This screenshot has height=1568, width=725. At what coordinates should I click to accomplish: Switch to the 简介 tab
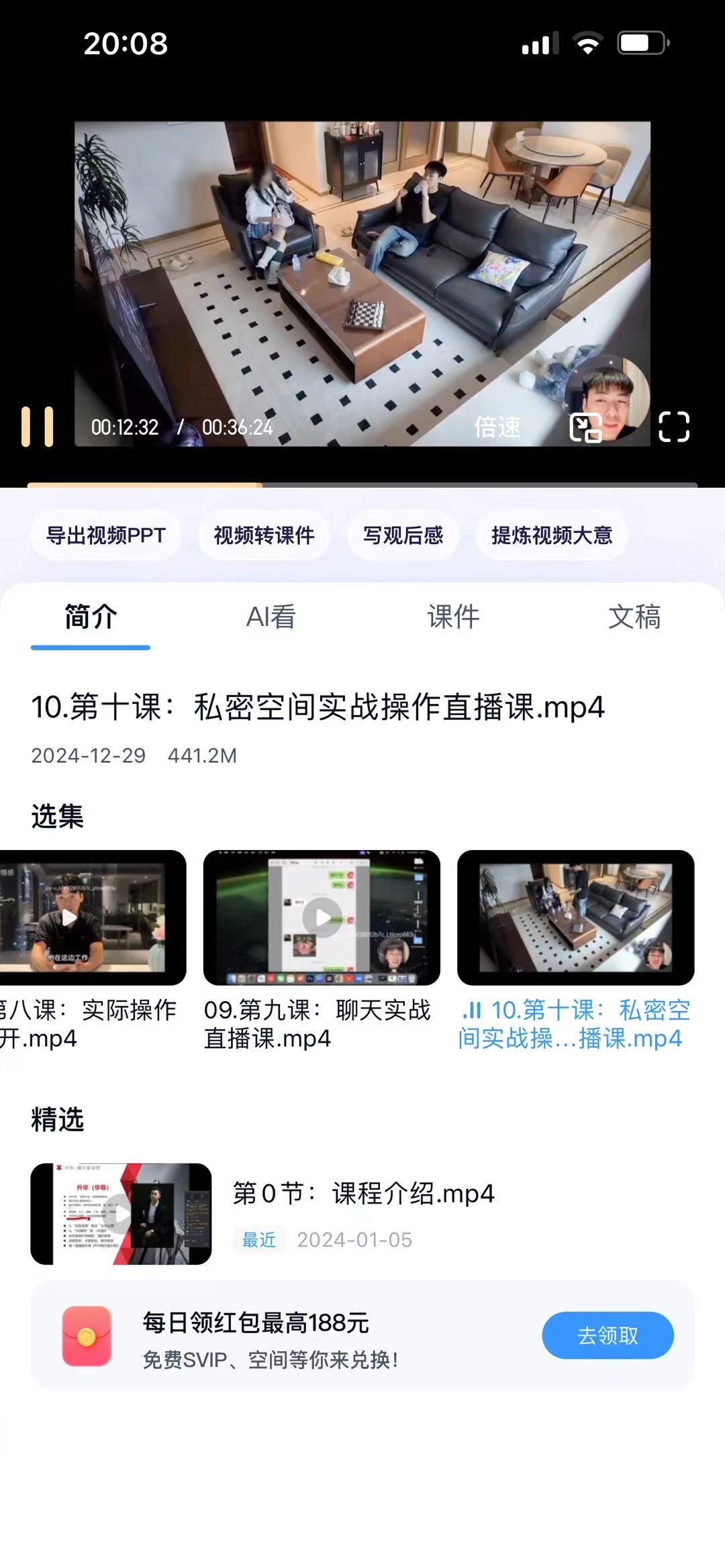[x=91, y=617]
